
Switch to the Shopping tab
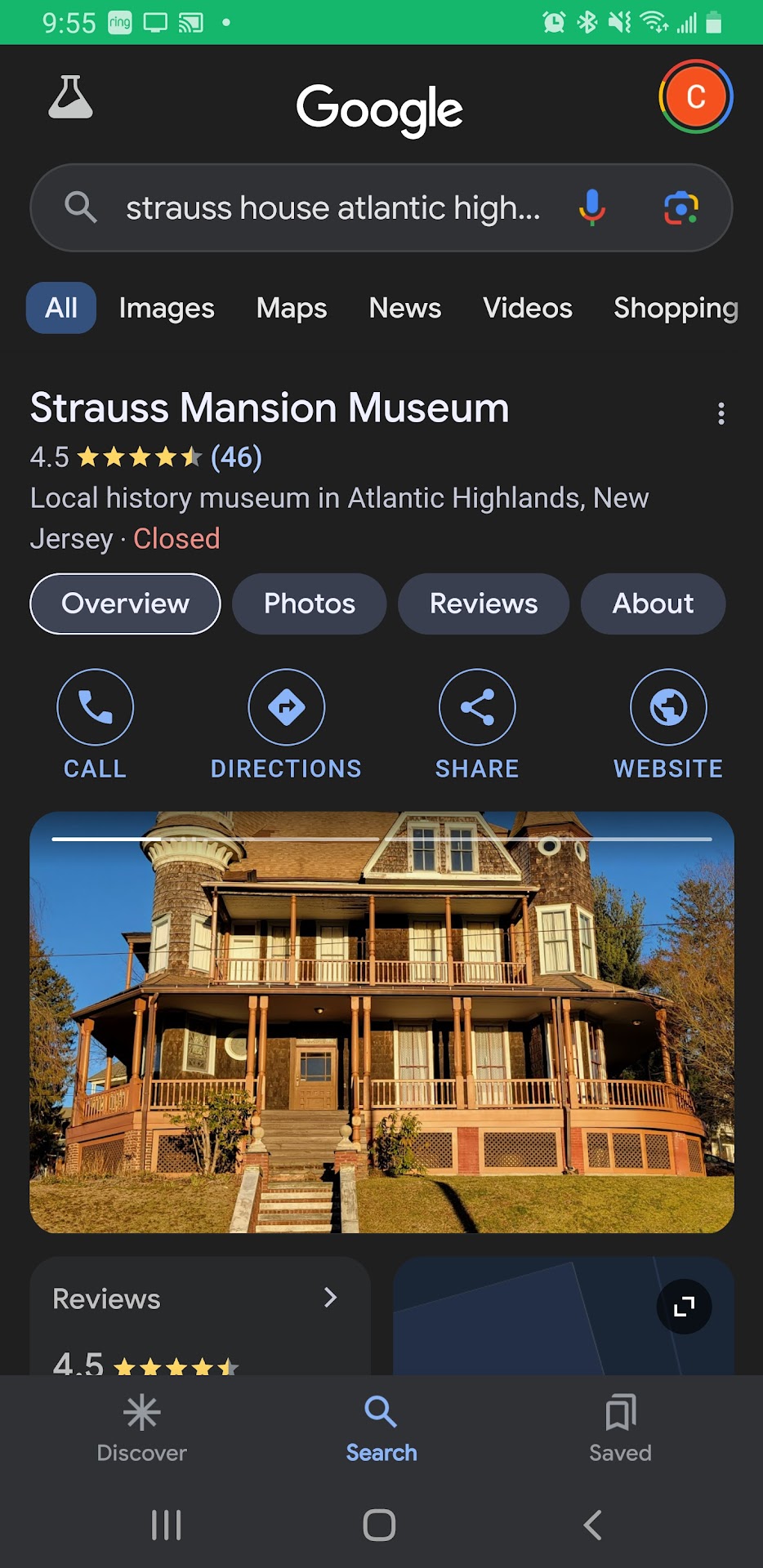[676, 308]
